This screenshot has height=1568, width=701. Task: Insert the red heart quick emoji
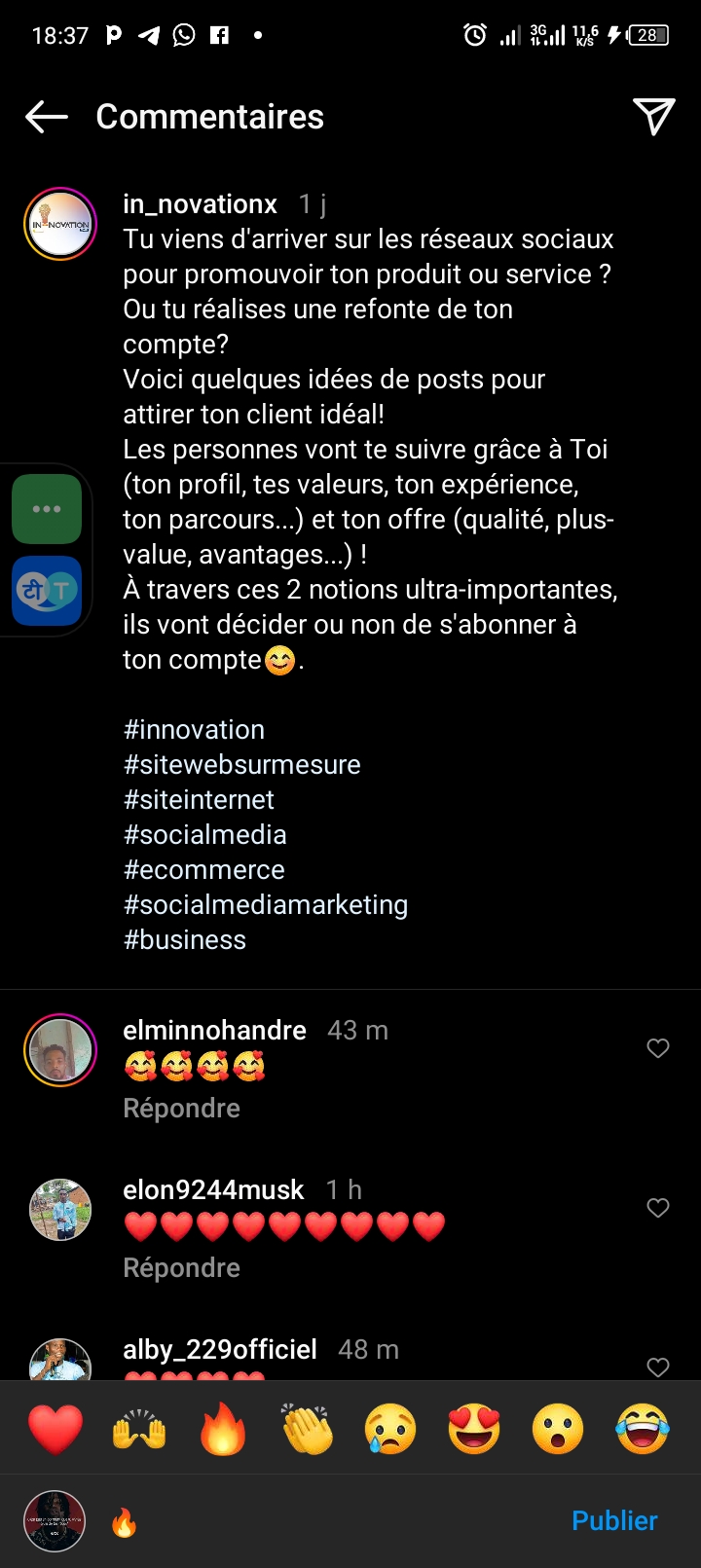click(x=55, y=1429)
